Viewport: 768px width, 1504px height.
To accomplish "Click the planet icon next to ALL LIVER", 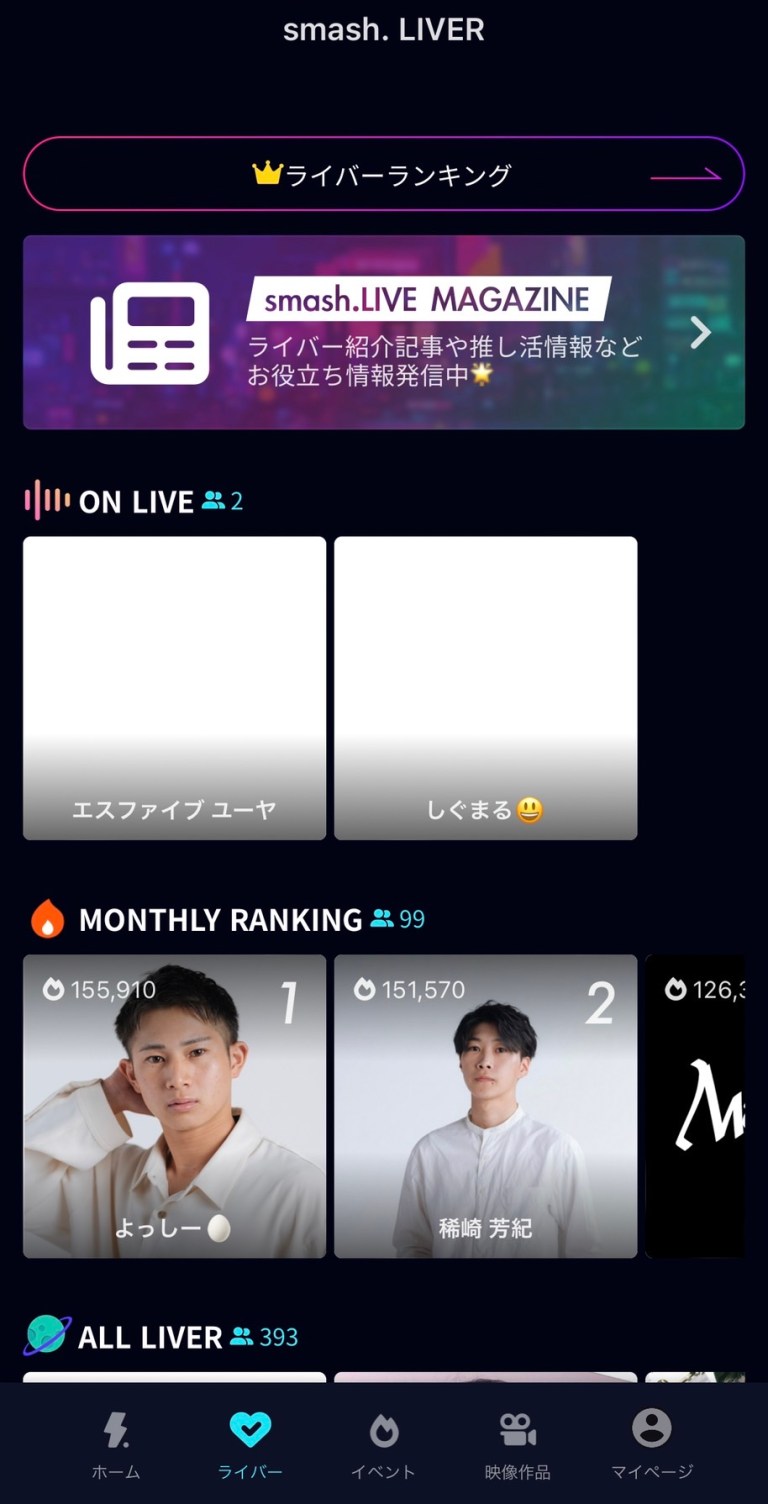I will (44, 1334).
